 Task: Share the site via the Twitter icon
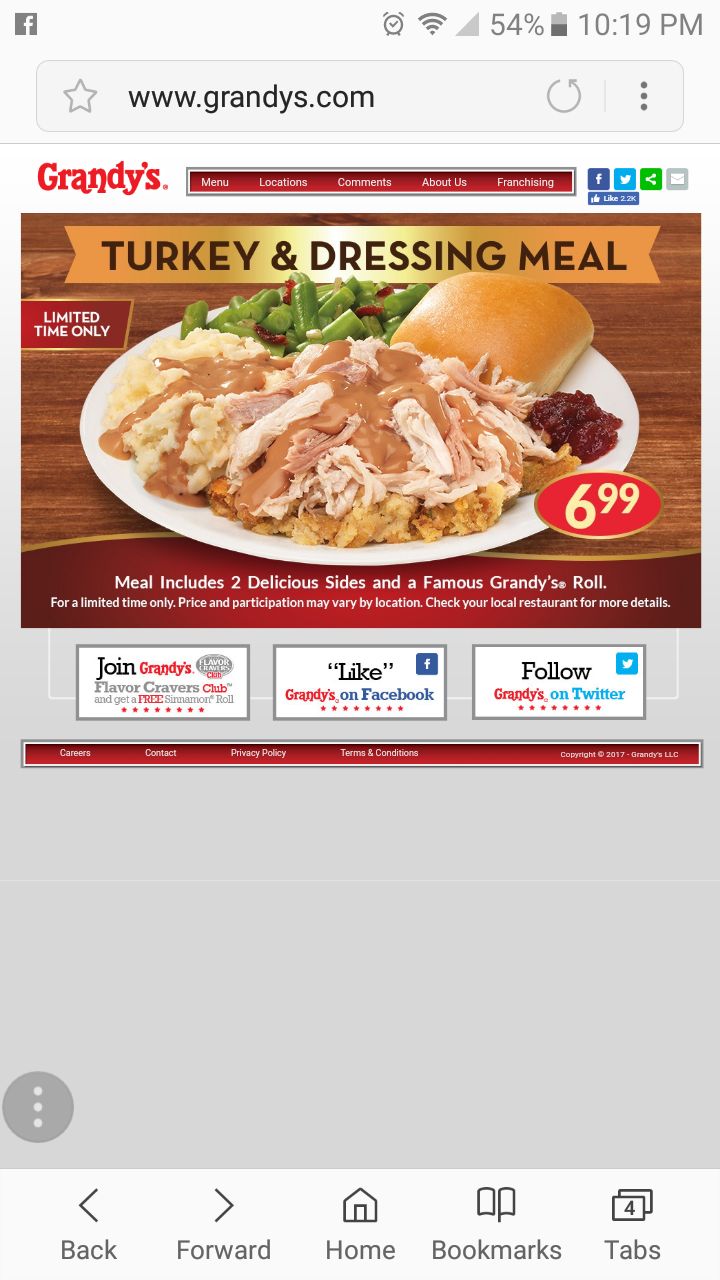coord(625,179)
